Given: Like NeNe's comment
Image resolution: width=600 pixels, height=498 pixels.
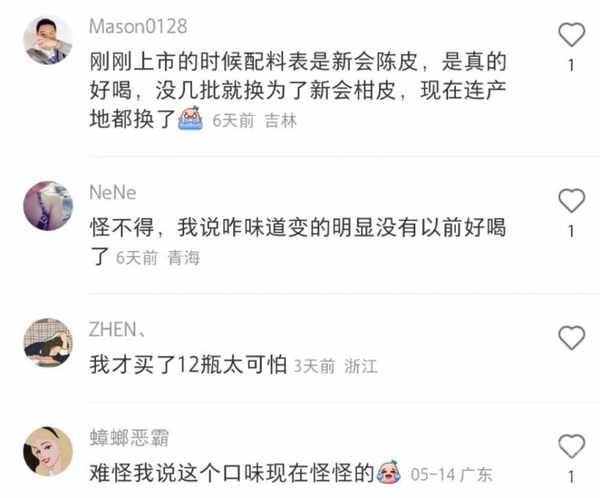Looking at the screenshot, I should click(571, 201).
